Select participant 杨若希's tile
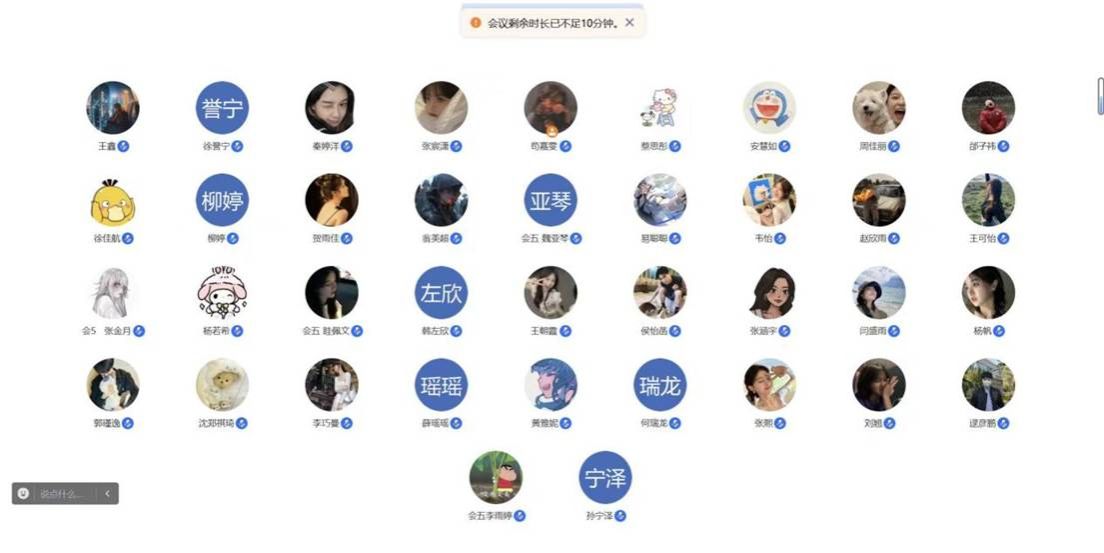Screen dimensions: 1104x553 (222, 292)
